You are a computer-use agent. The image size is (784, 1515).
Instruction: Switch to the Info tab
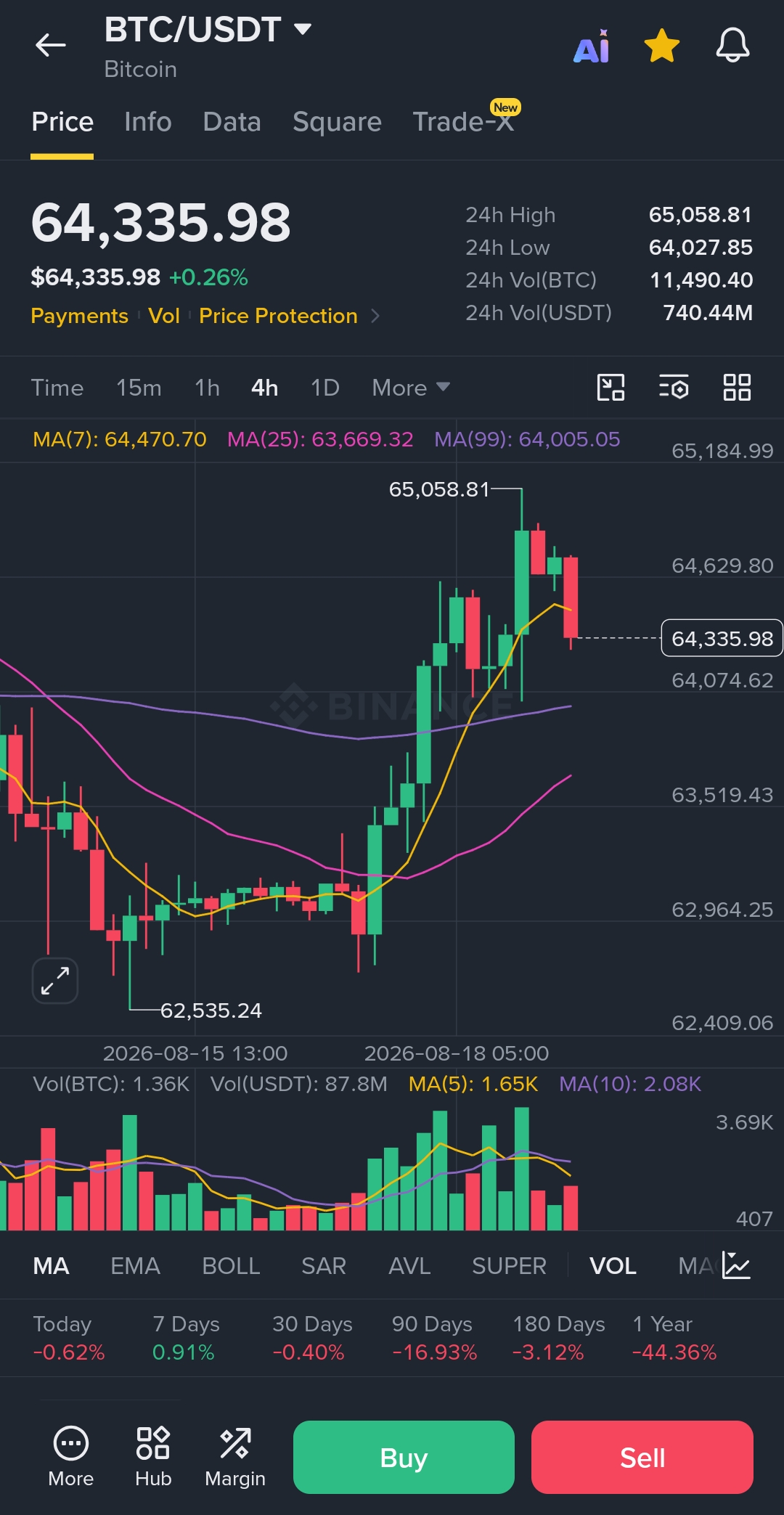click(148, 122)
